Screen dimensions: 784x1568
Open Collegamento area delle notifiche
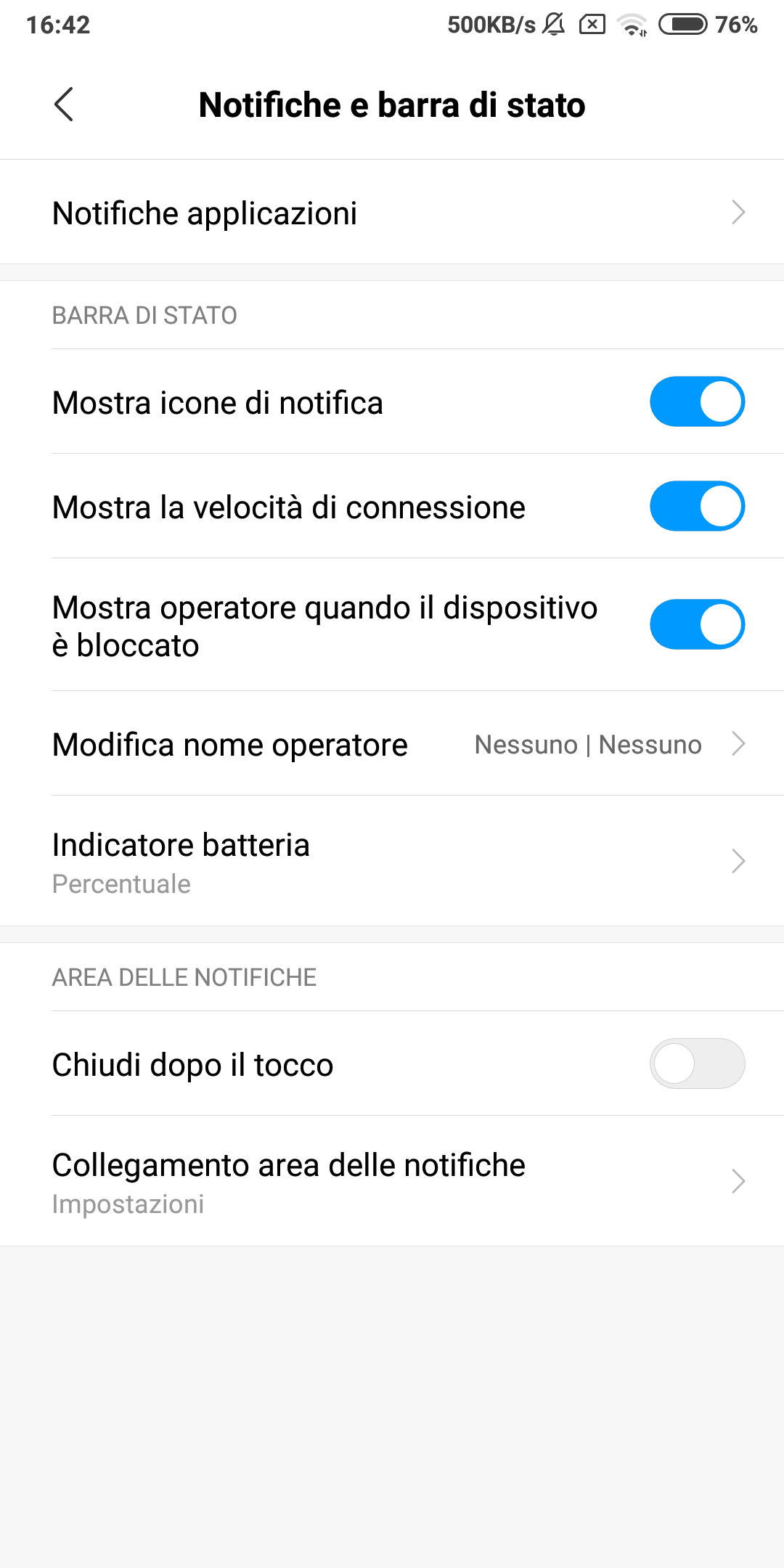[392, 1182]
